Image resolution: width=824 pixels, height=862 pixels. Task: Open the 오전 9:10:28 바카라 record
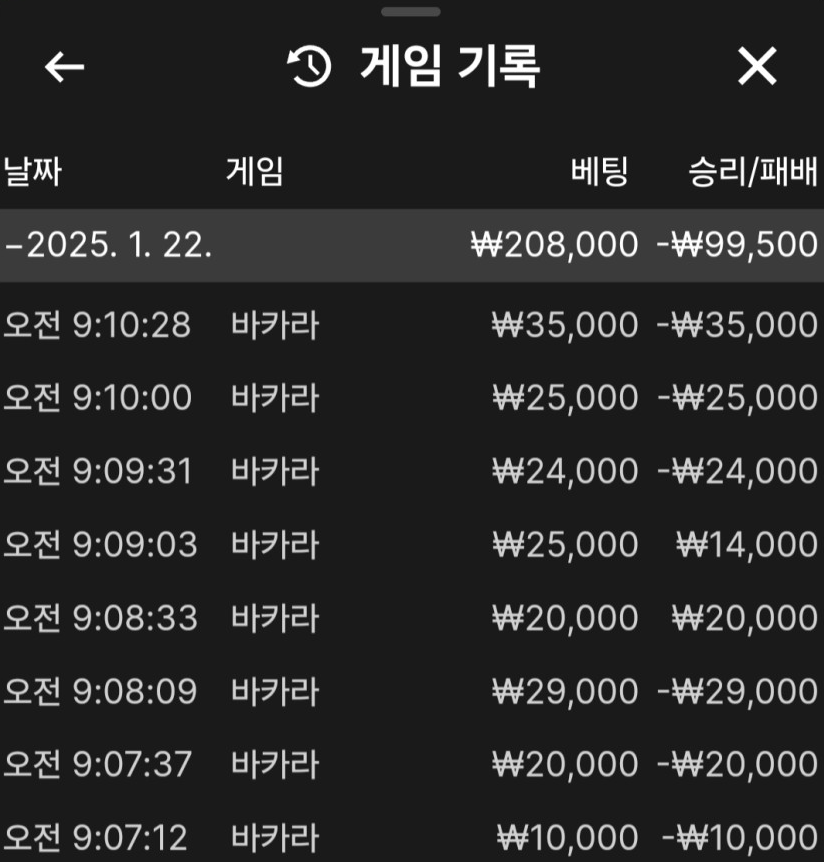[x=411, y=325]
